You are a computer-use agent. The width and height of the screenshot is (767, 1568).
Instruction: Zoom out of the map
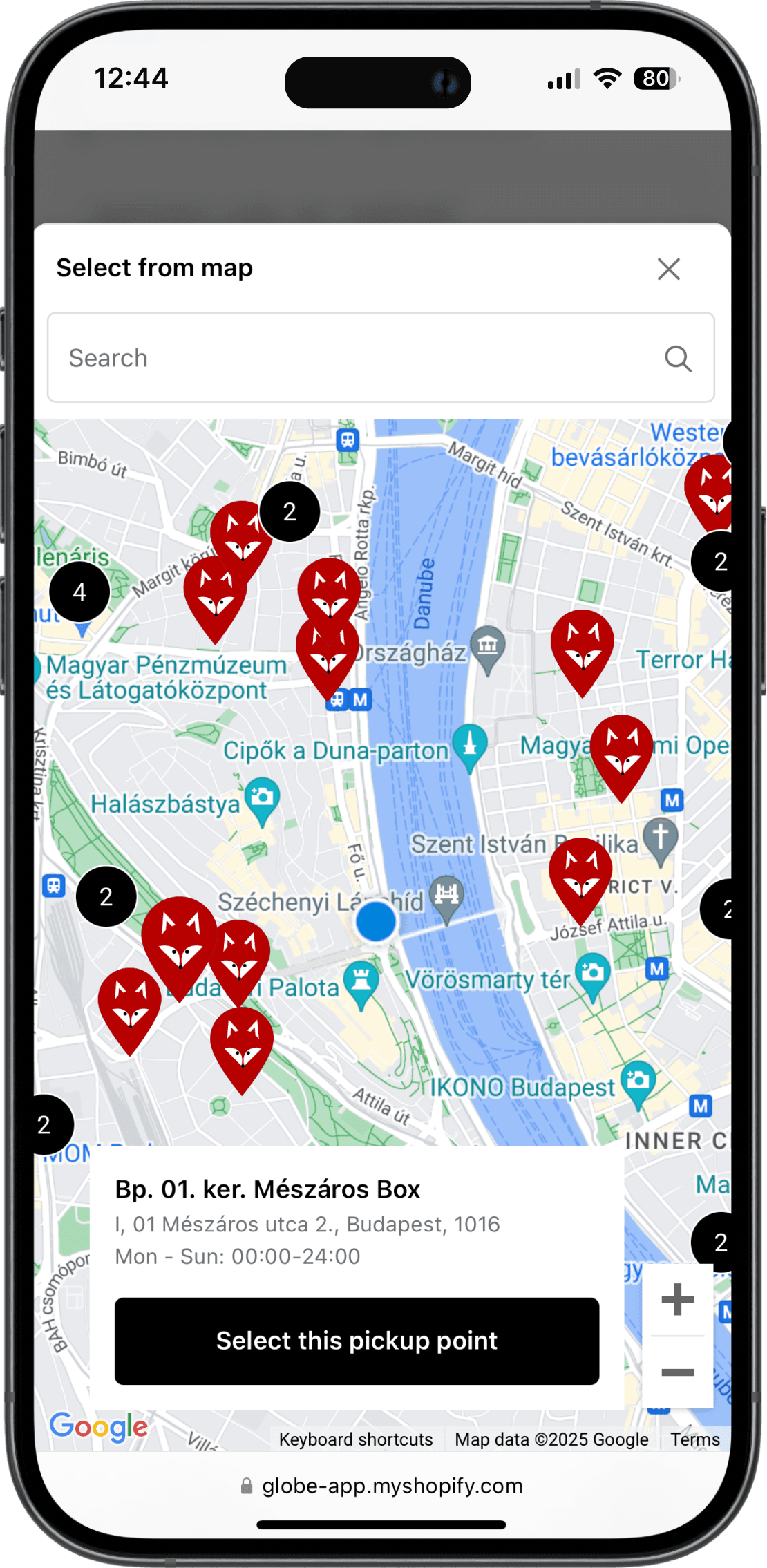(677, 1372)
